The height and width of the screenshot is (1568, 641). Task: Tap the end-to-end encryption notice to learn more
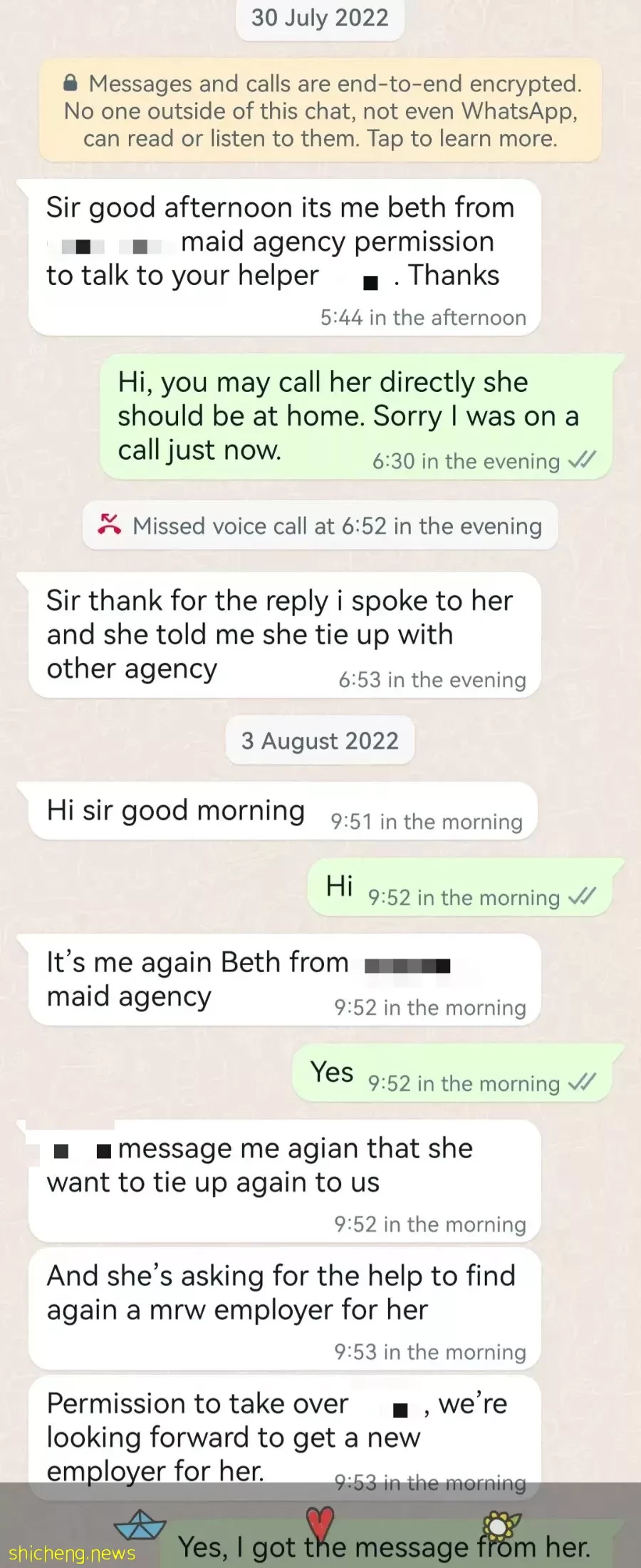tap(320, 110)
